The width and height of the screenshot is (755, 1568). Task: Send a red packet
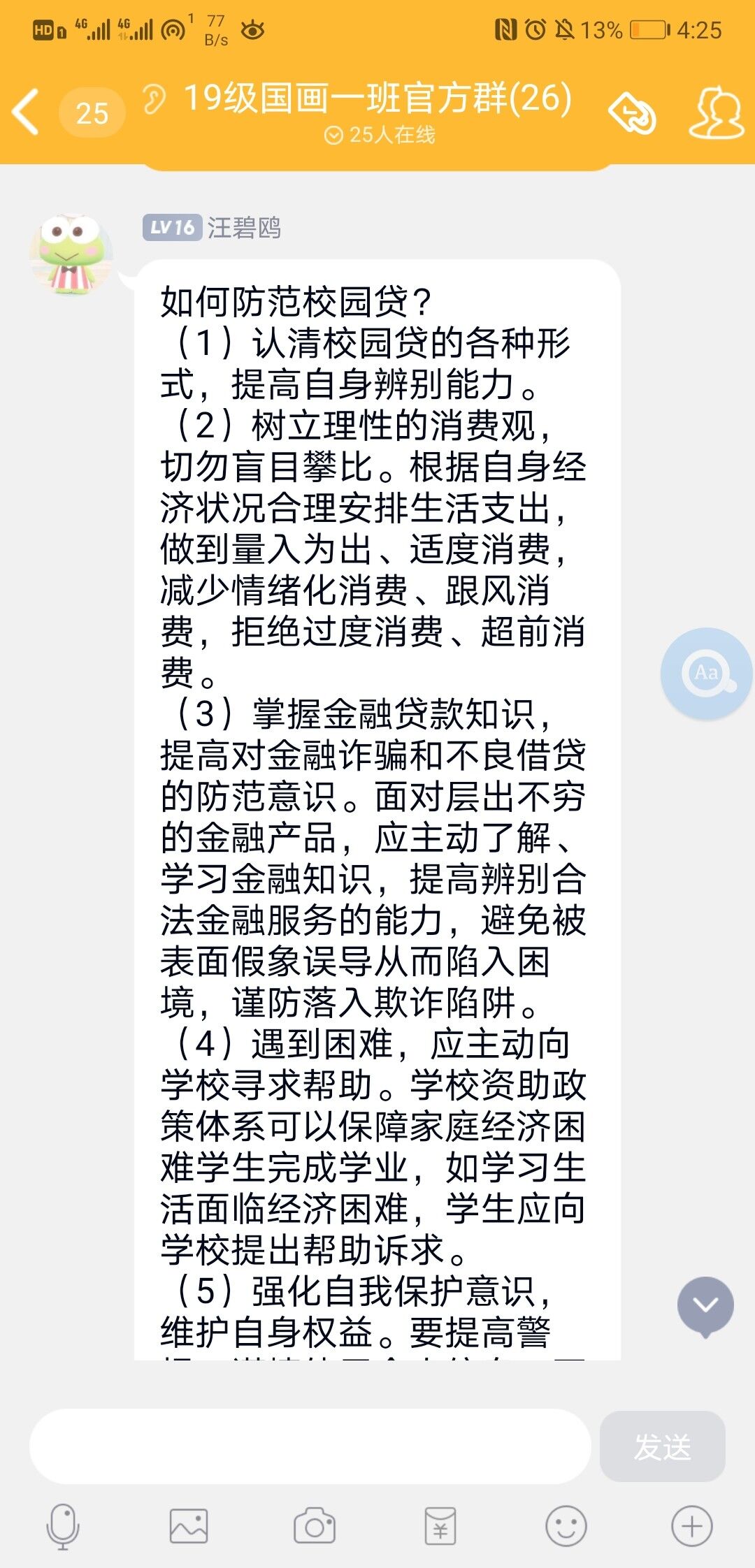coord(440,1526)
